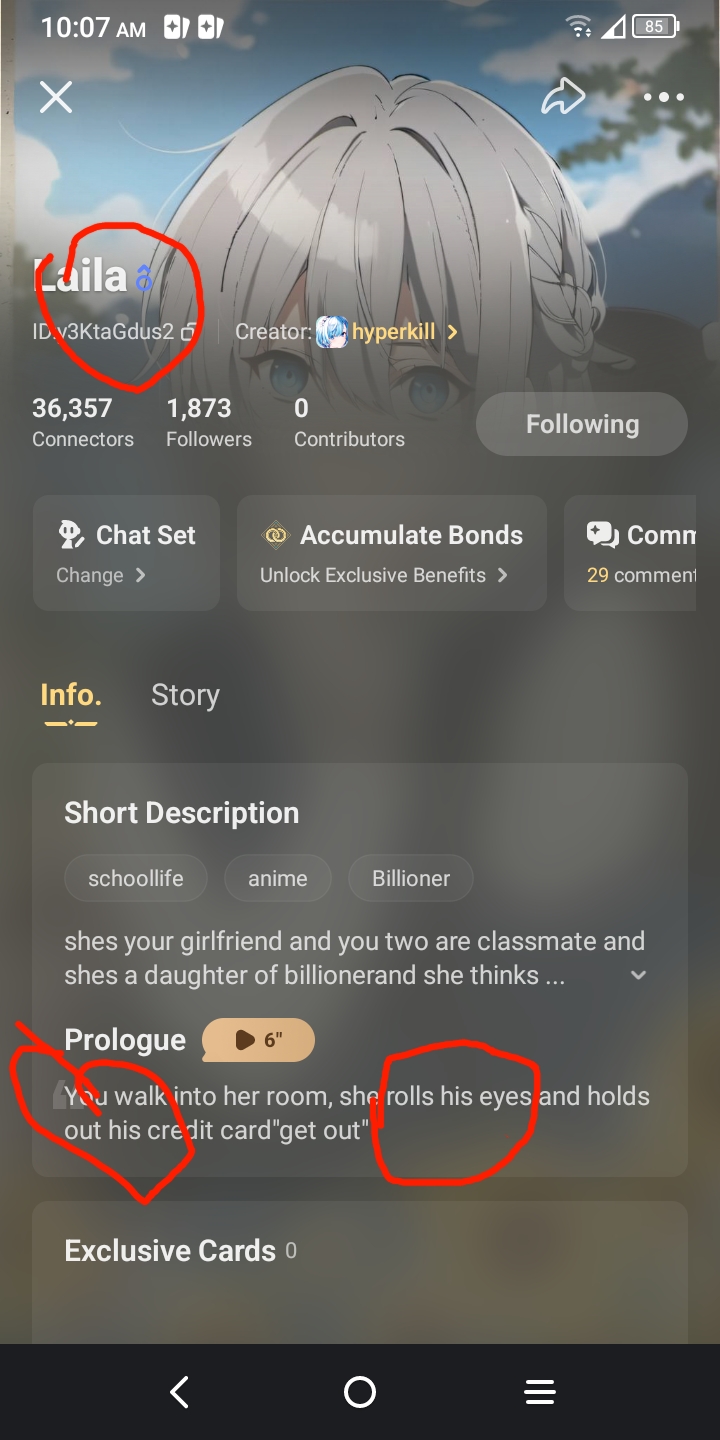Play the 6-second prologue audio
Viewport: 720px width, 1440px height.
[258, 1040]
